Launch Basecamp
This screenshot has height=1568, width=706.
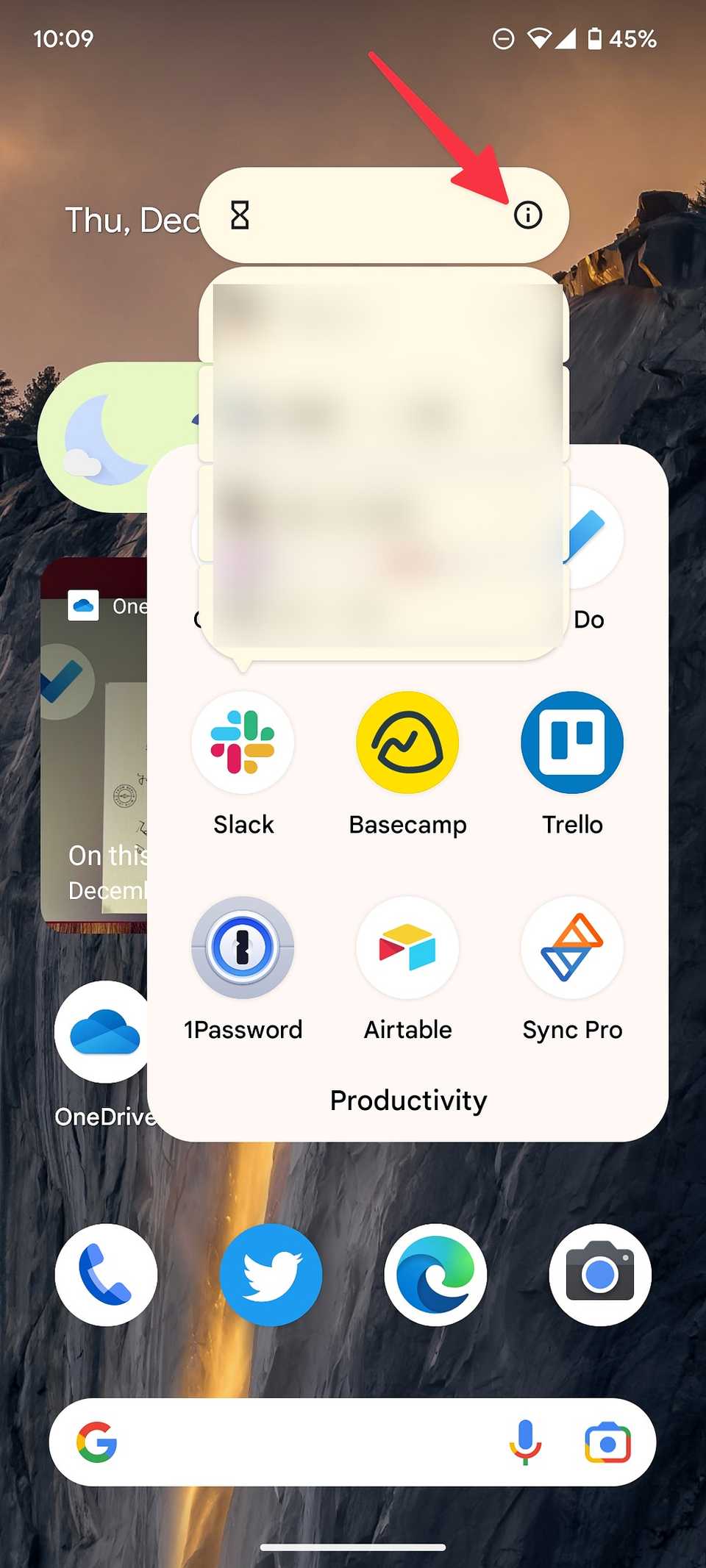point(407,742)
